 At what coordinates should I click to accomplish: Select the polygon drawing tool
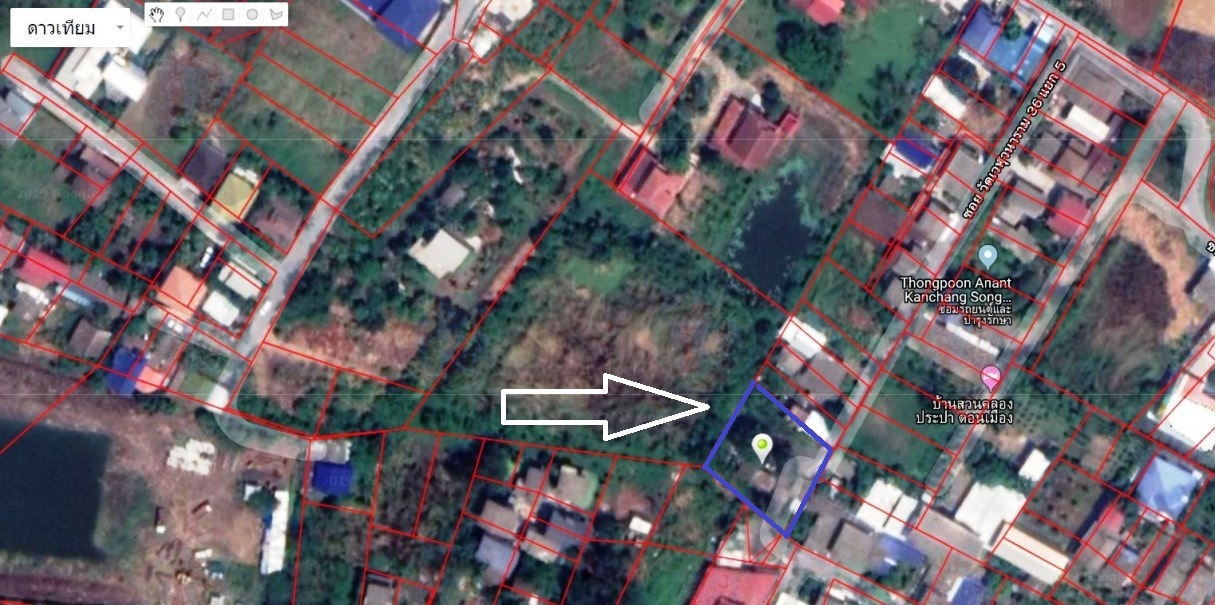(x=275, y=14)
